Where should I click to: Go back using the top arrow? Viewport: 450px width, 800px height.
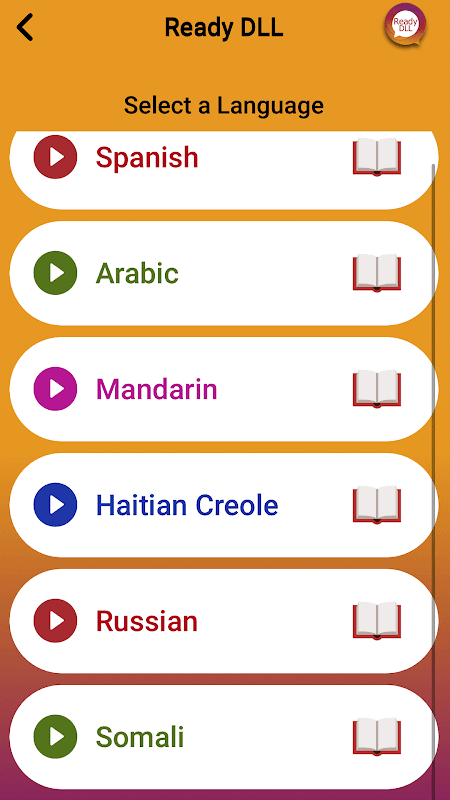[x=25, y=28]
